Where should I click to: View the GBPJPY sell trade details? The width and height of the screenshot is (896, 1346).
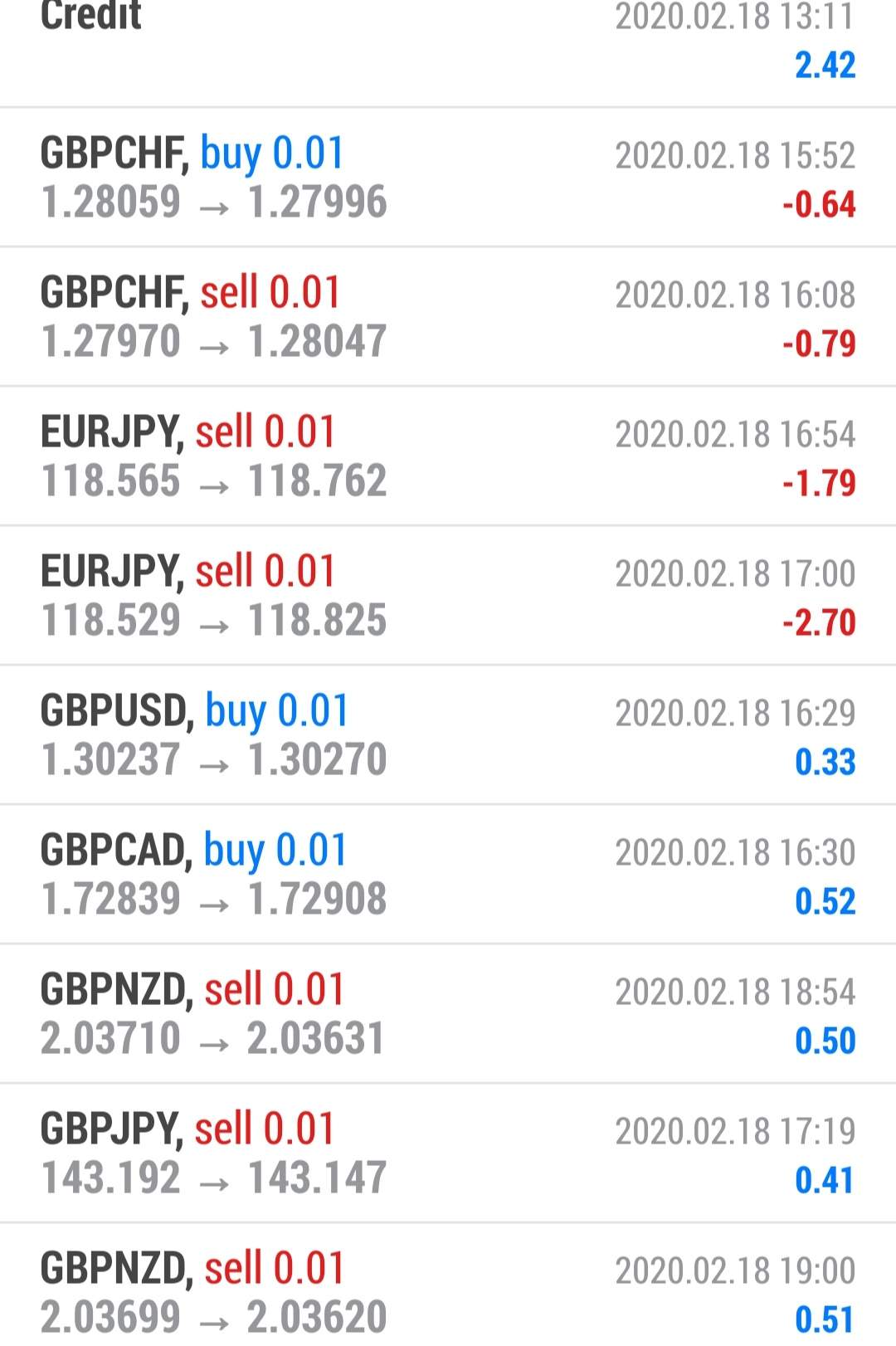tap(448, 1153)
